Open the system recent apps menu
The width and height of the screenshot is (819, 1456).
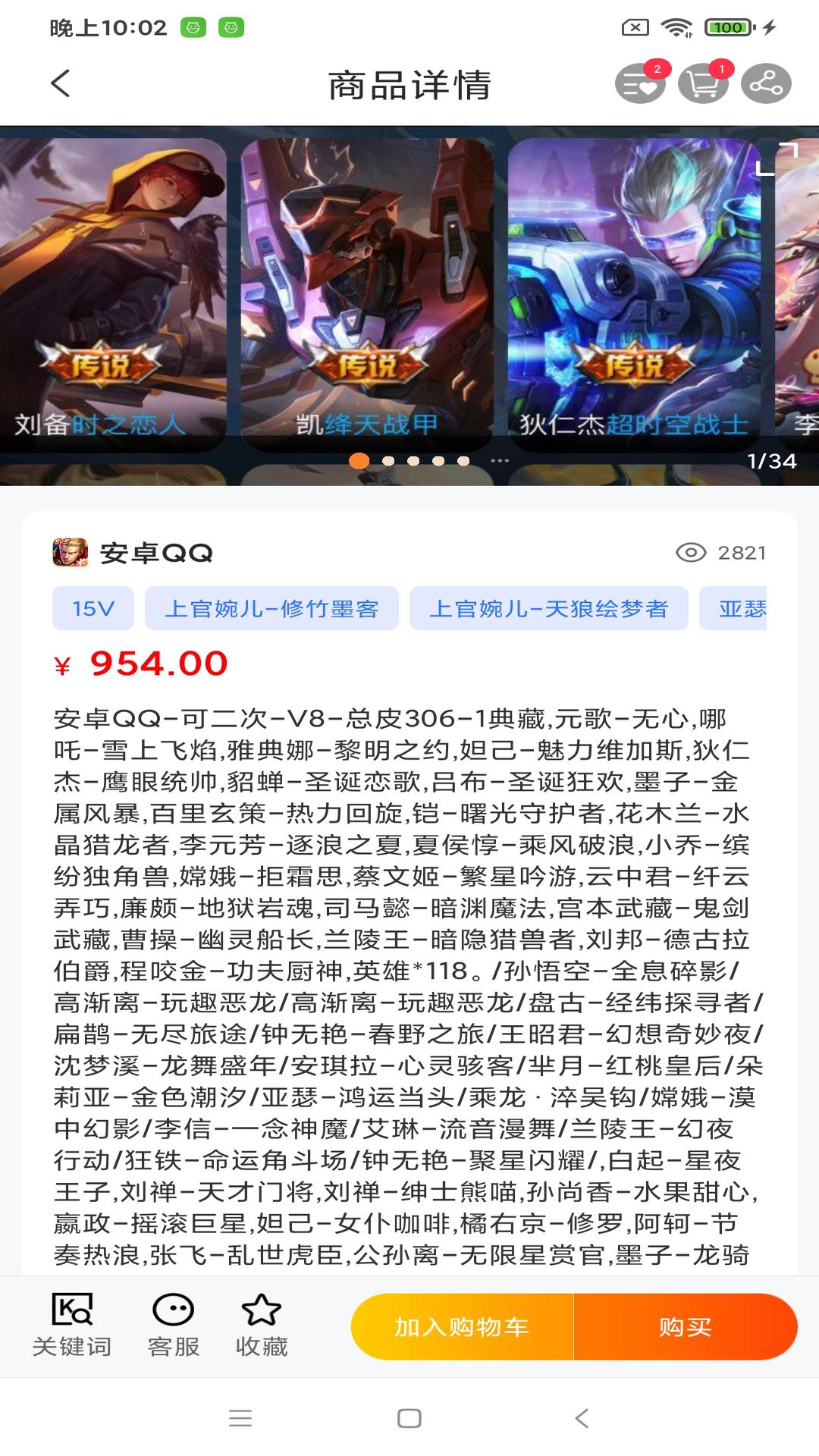click(240, 1418)
